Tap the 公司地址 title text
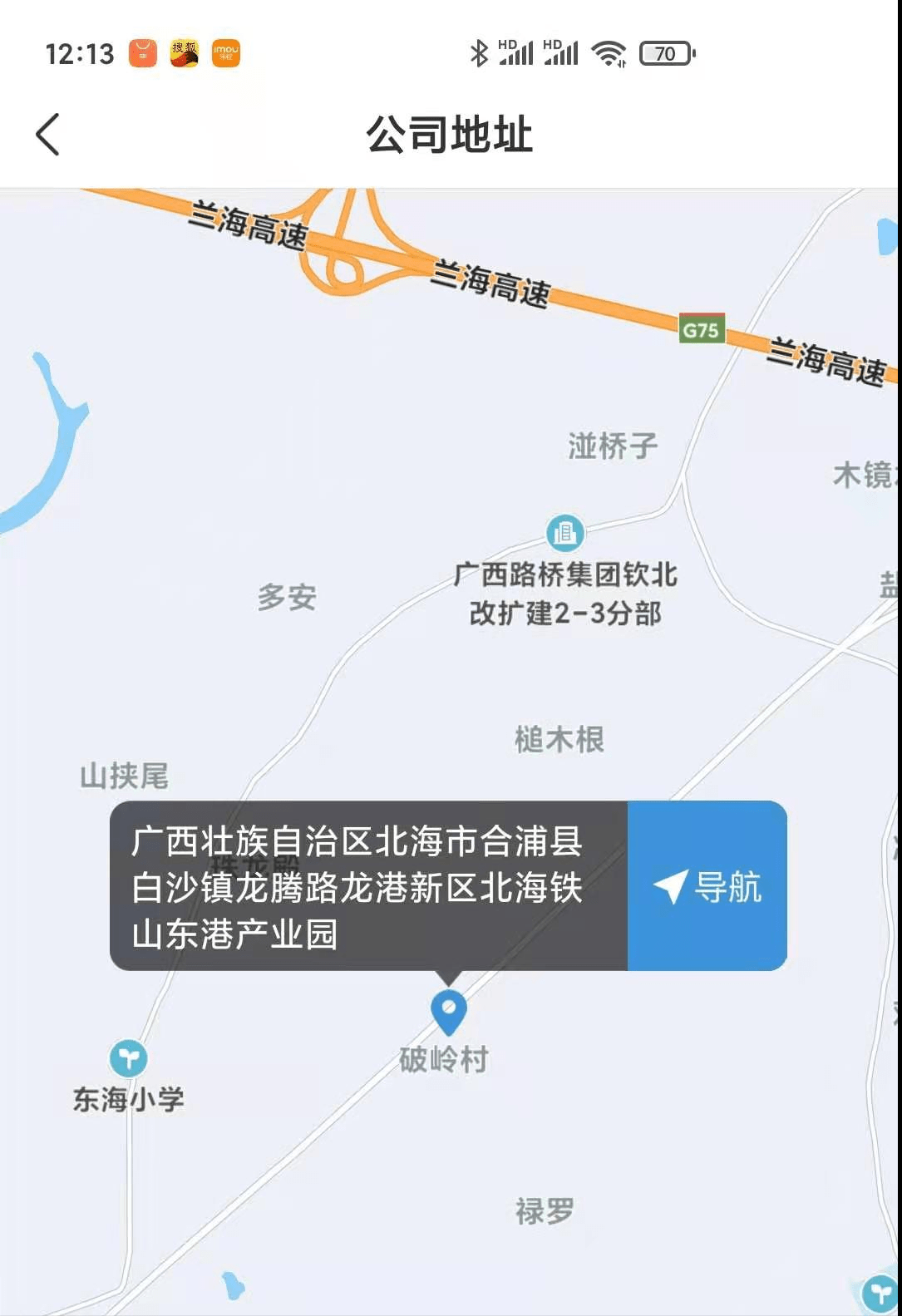902x1316 pixels. [451, 133]
